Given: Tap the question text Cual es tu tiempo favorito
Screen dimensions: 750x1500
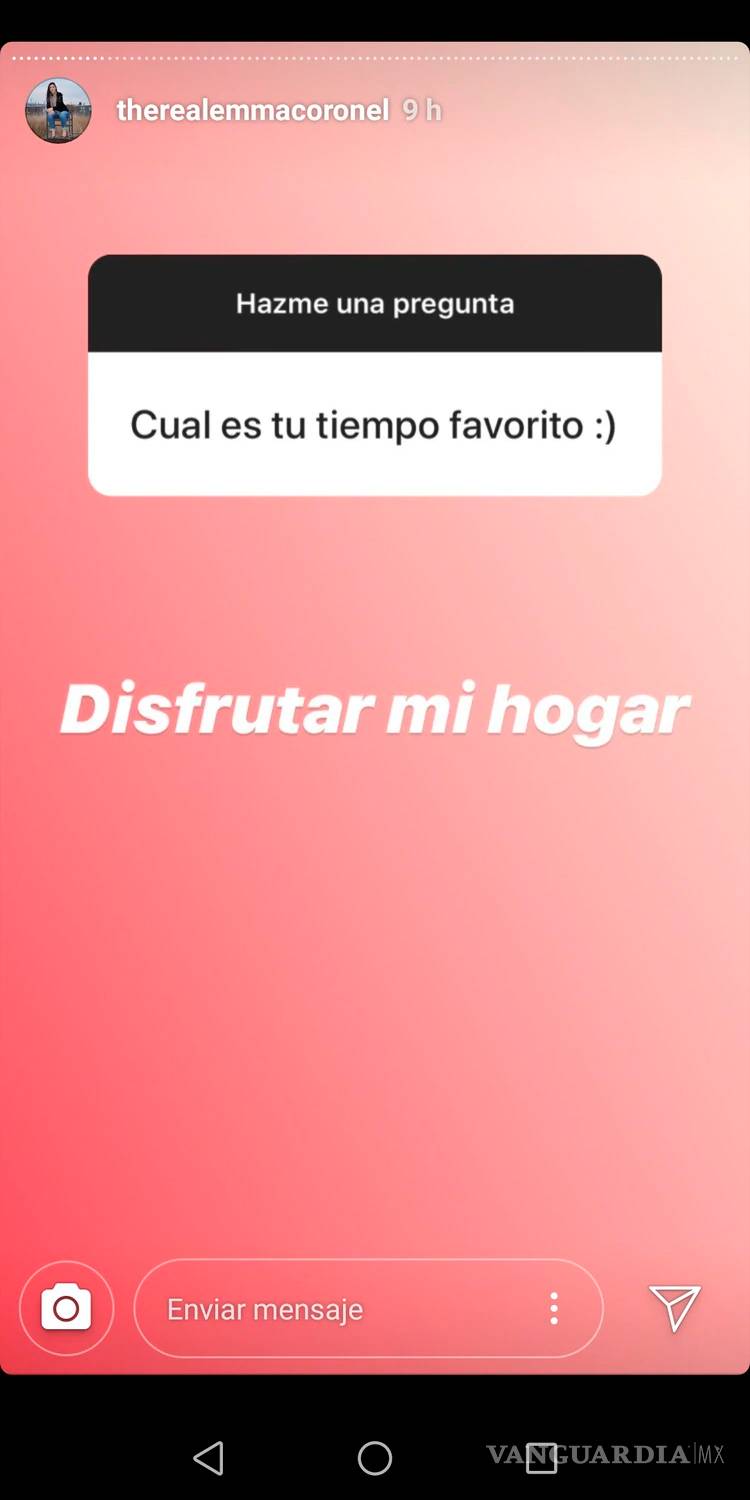Looking at the screenshot, I should [375, 424].
